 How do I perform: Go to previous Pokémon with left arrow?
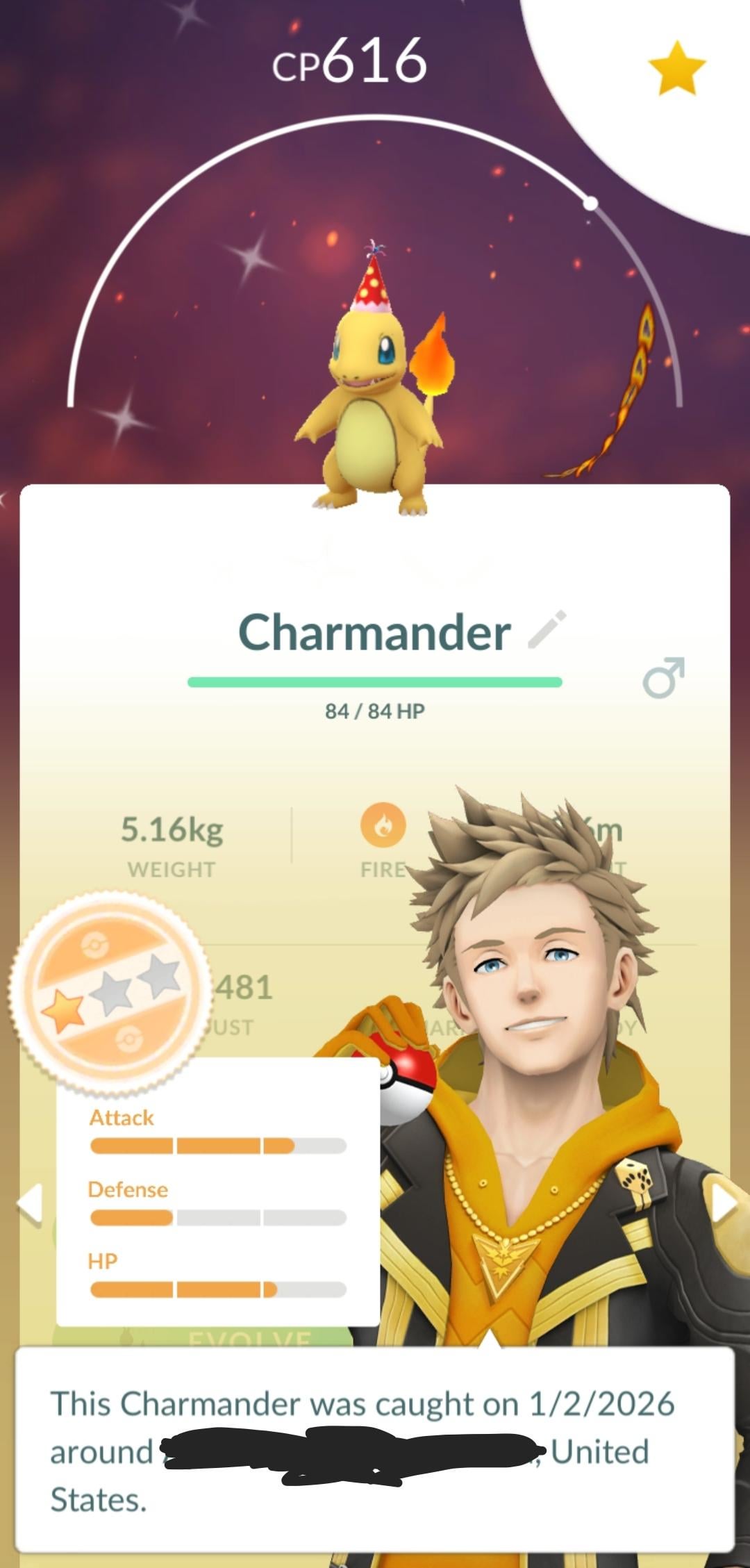point(31,1203)
